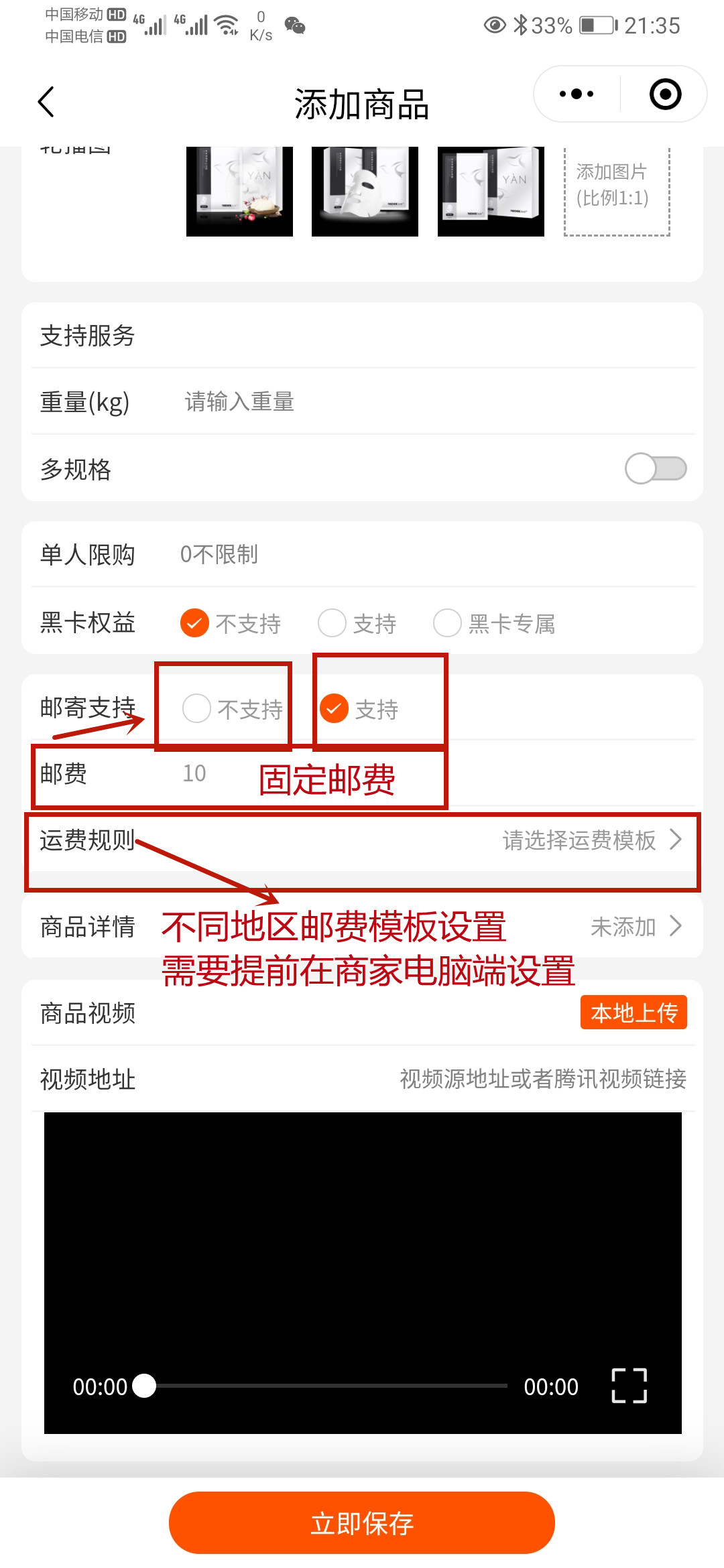Select 支持 for 黑卡权益
The width and height of the screenshot is (724, 1568).
pyautogui.click(x=333, y=623)
